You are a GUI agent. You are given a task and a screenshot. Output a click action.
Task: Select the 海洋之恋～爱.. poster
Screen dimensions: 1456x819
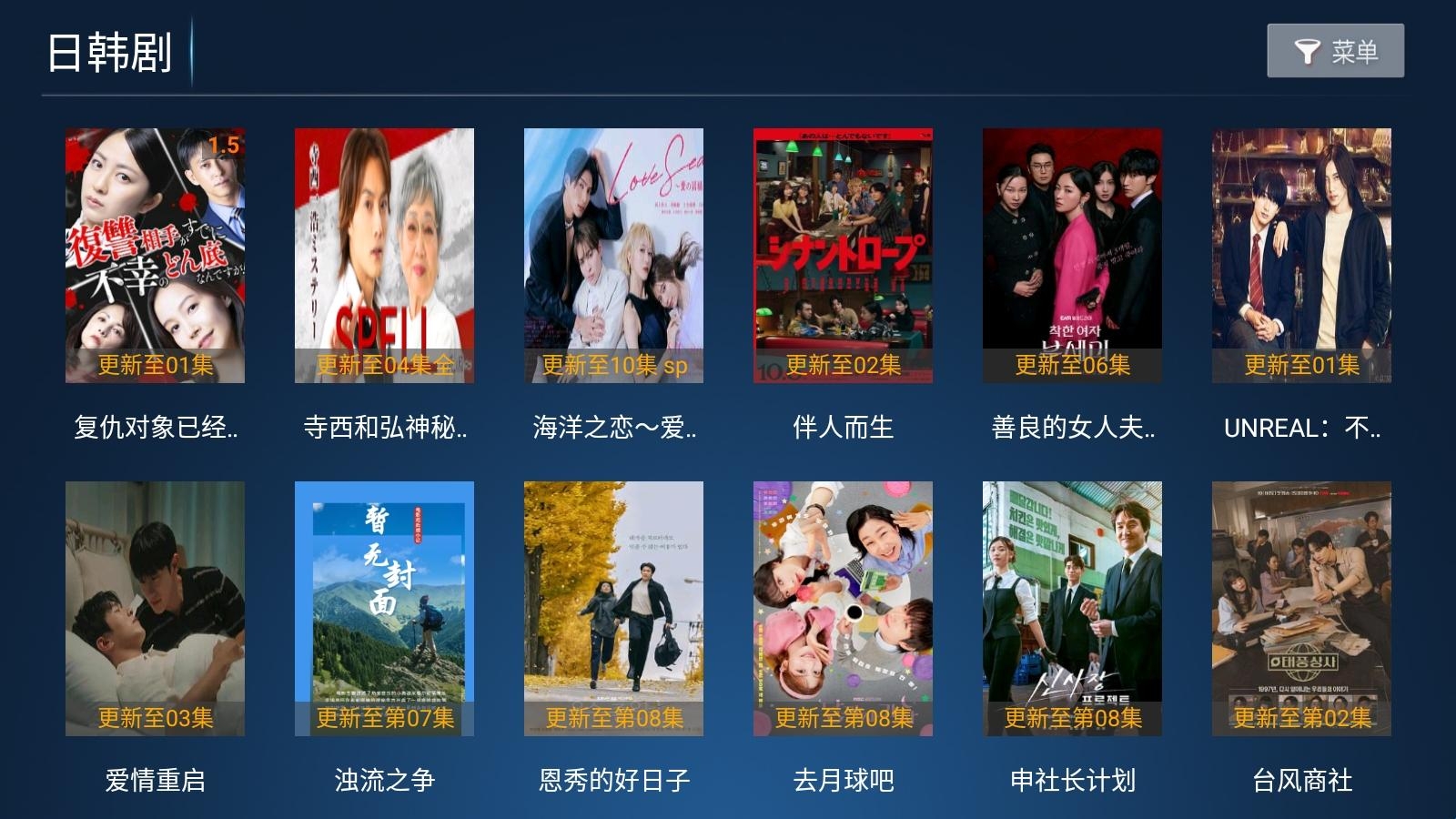[613, 256]
